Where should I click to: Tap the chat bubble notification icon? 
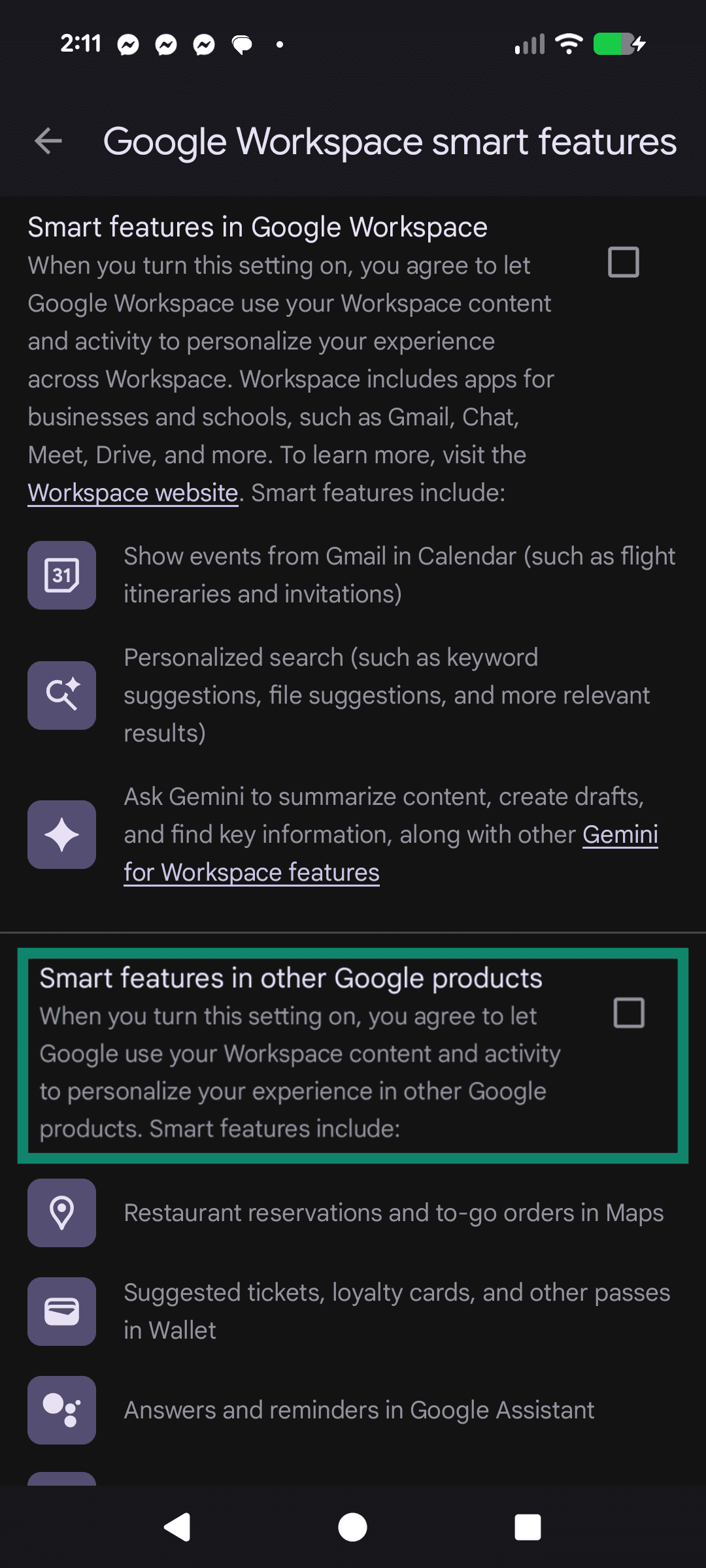click(x=243, y=43)
